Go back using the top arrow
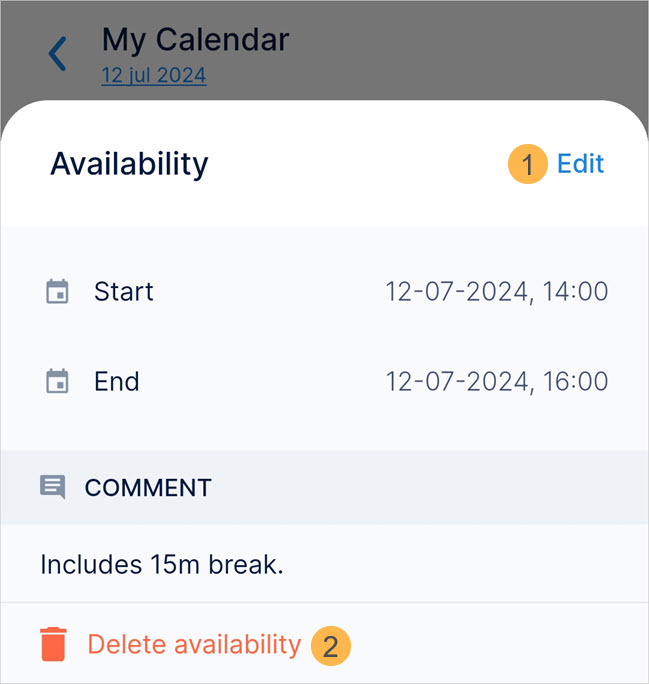The height and width of the screenshot is (684, 649). [x=58, y=54]
